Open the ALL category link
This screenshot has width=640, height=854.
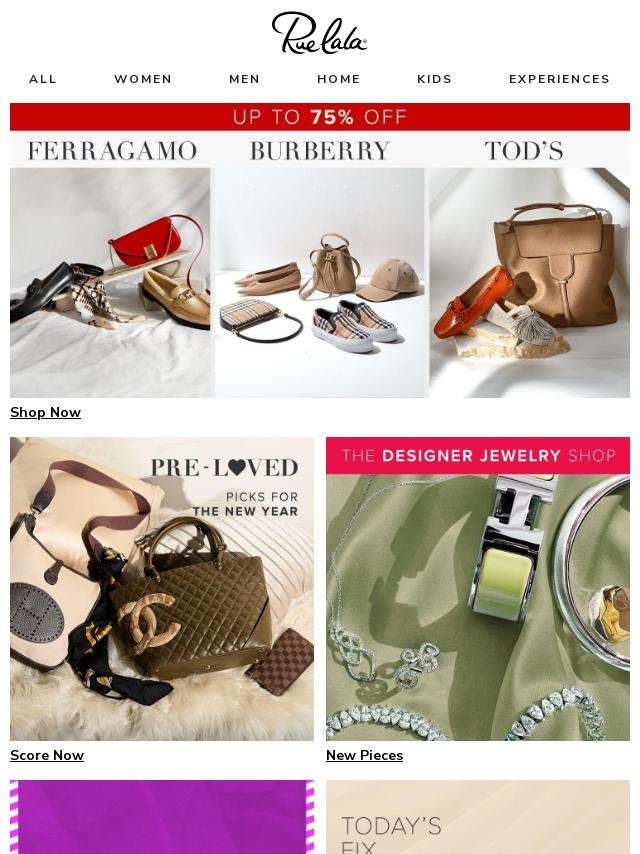tap(42, 79)
